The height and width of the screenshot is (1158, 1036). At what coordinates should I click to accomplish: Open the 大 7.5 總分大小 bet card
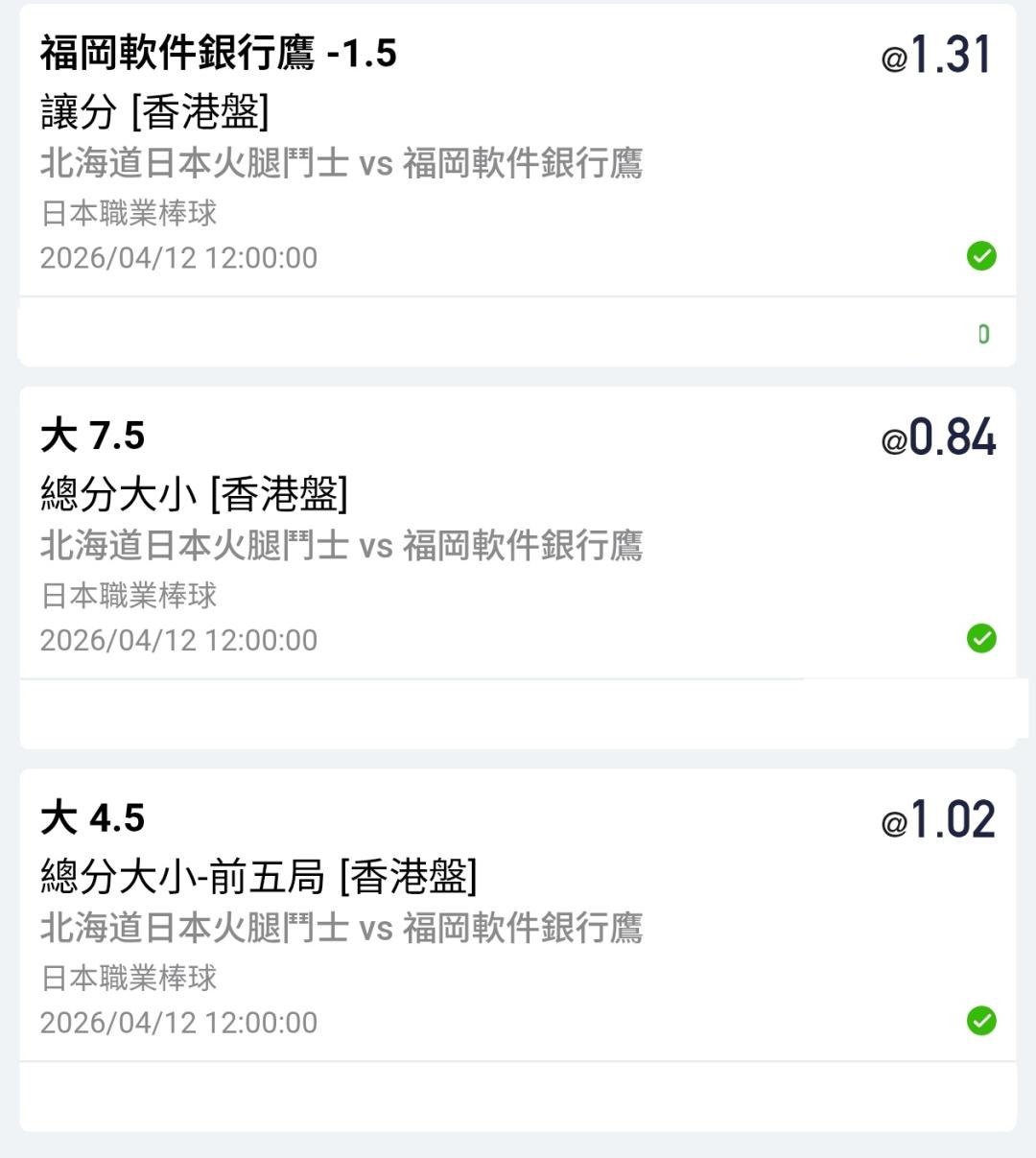point(517,568)
